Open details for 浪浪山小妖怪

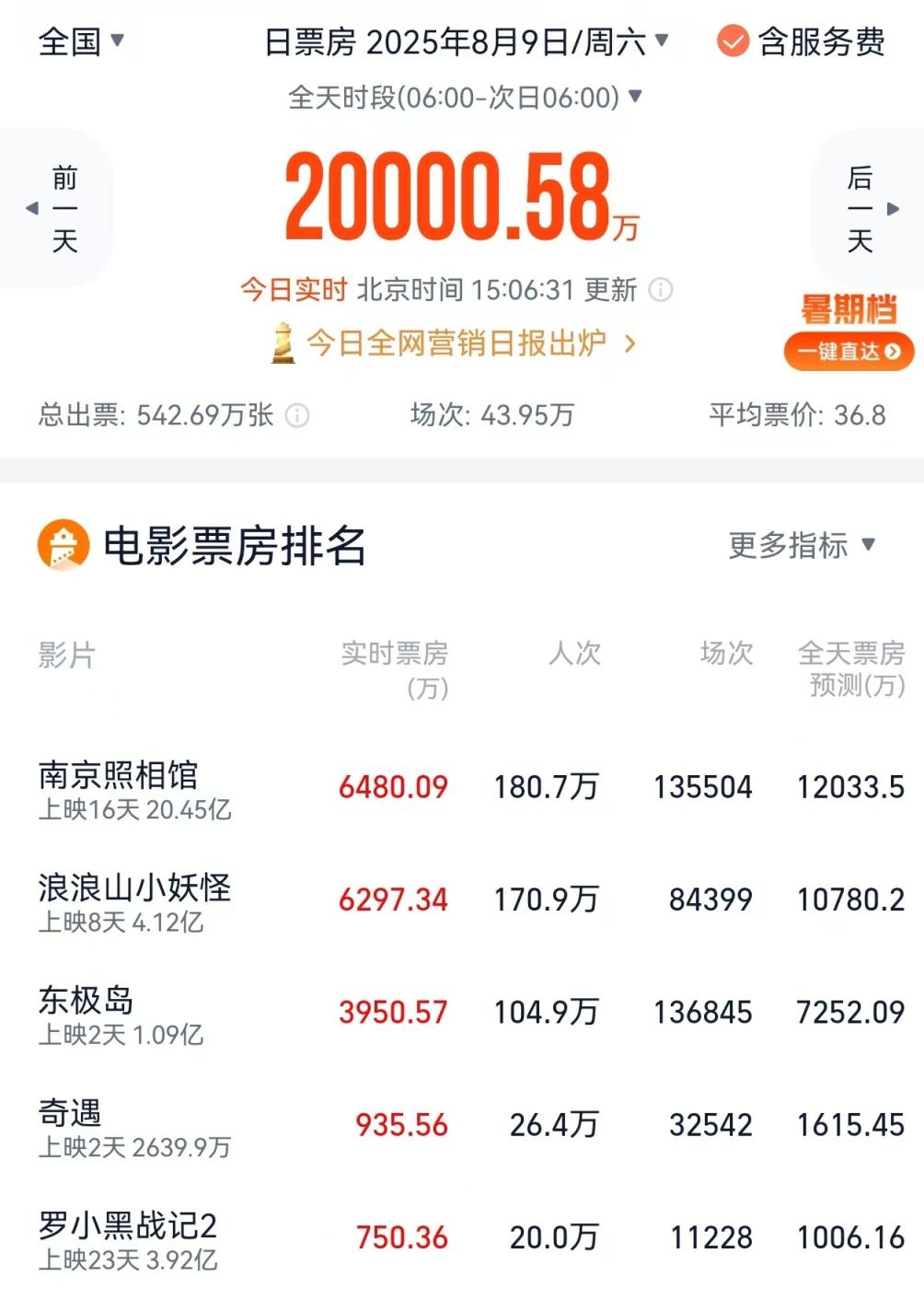pos(134,888)
